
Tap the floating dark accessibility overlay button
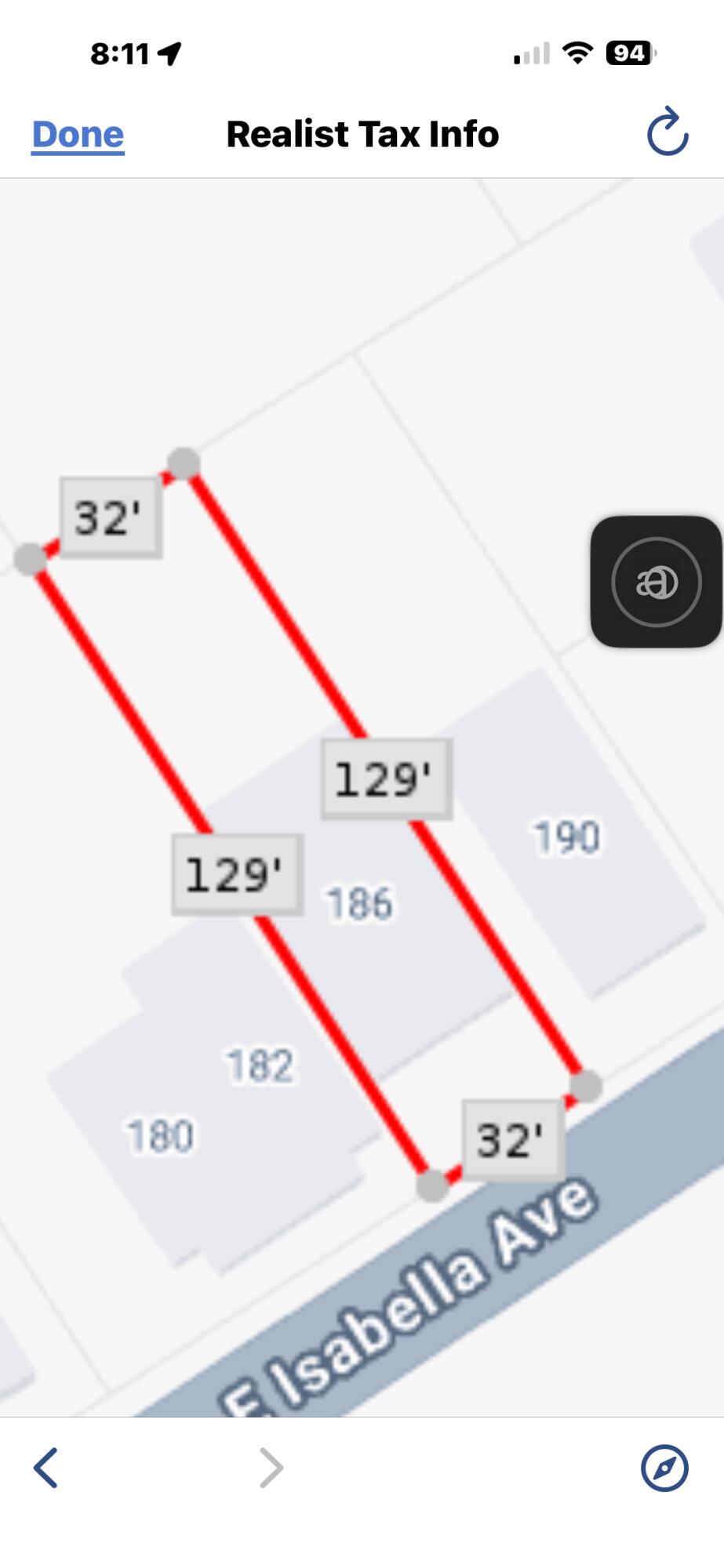pos(657,582)
